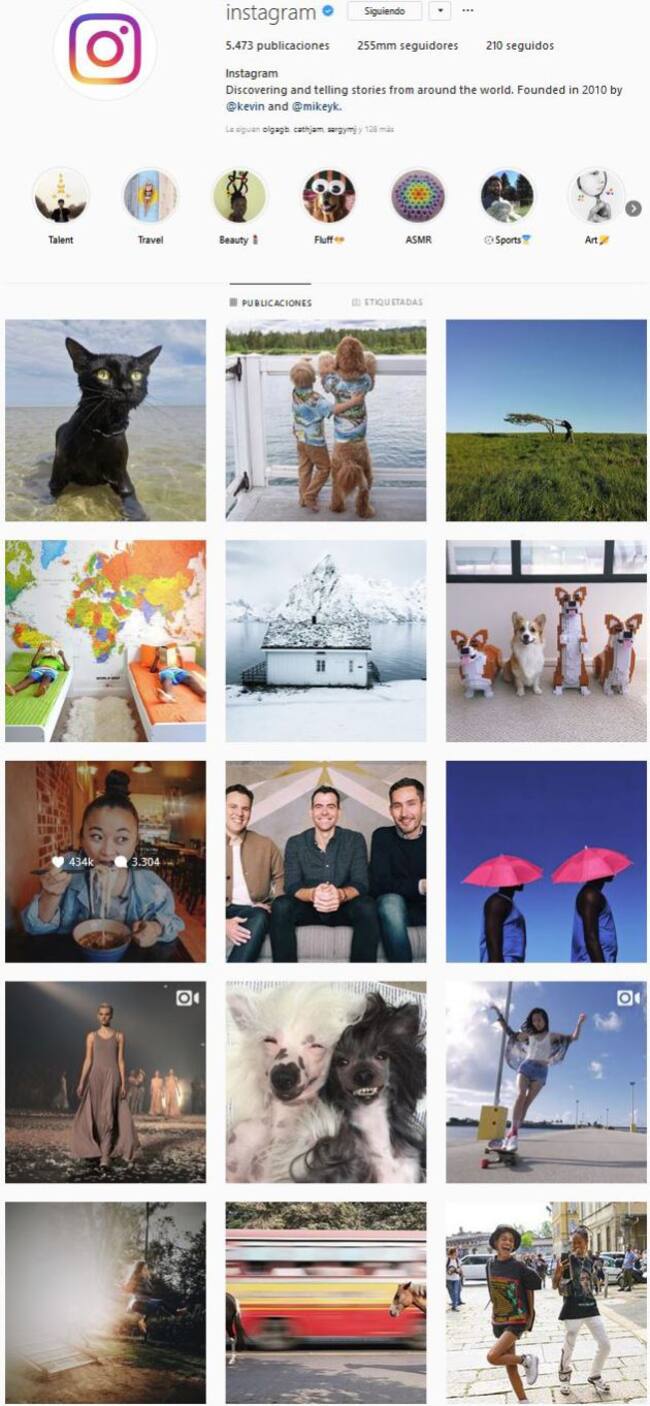
Task: Switch to the Etiquetadas tab
Action: click(x=388, y=302)
